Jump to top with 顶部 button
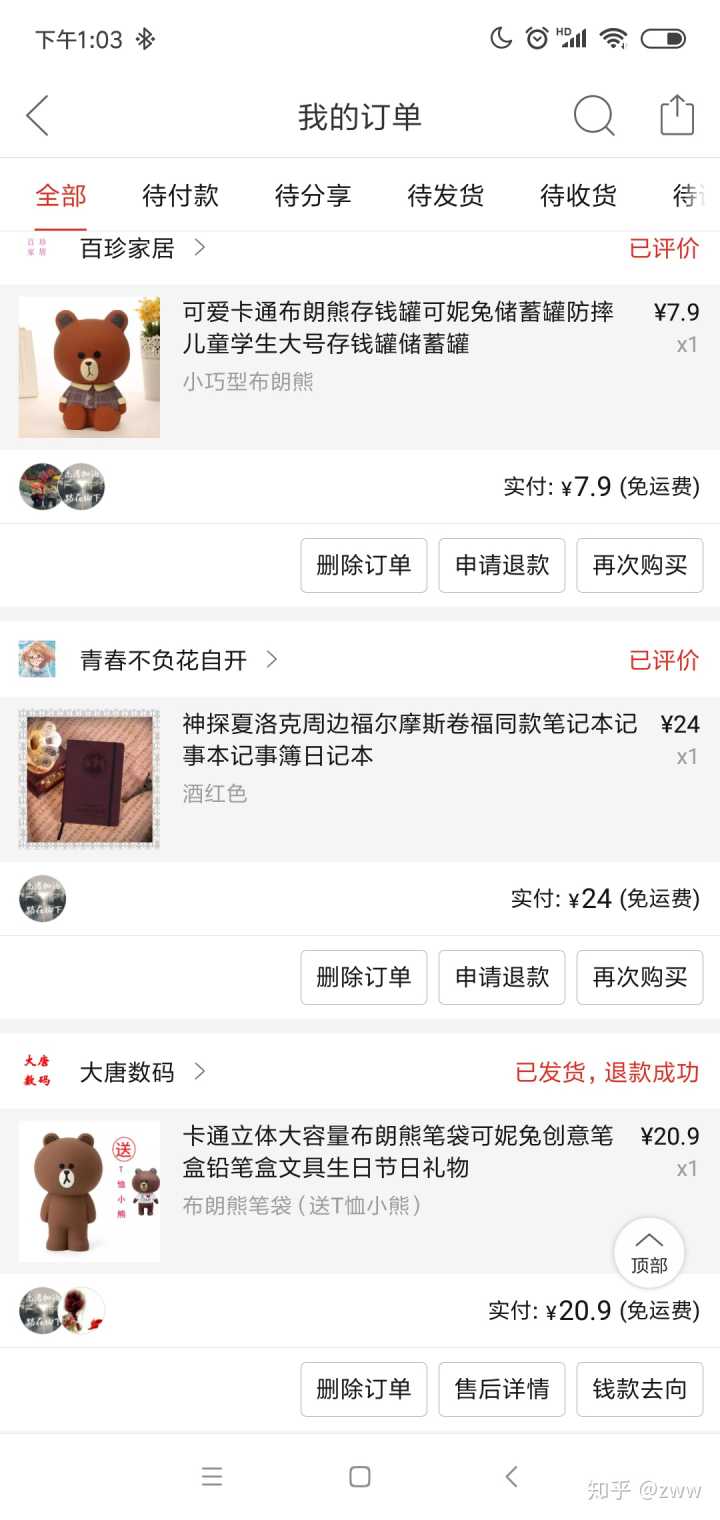This screenshot has height=1520, width=720. pyautogui.click(x=649, y=1252)
